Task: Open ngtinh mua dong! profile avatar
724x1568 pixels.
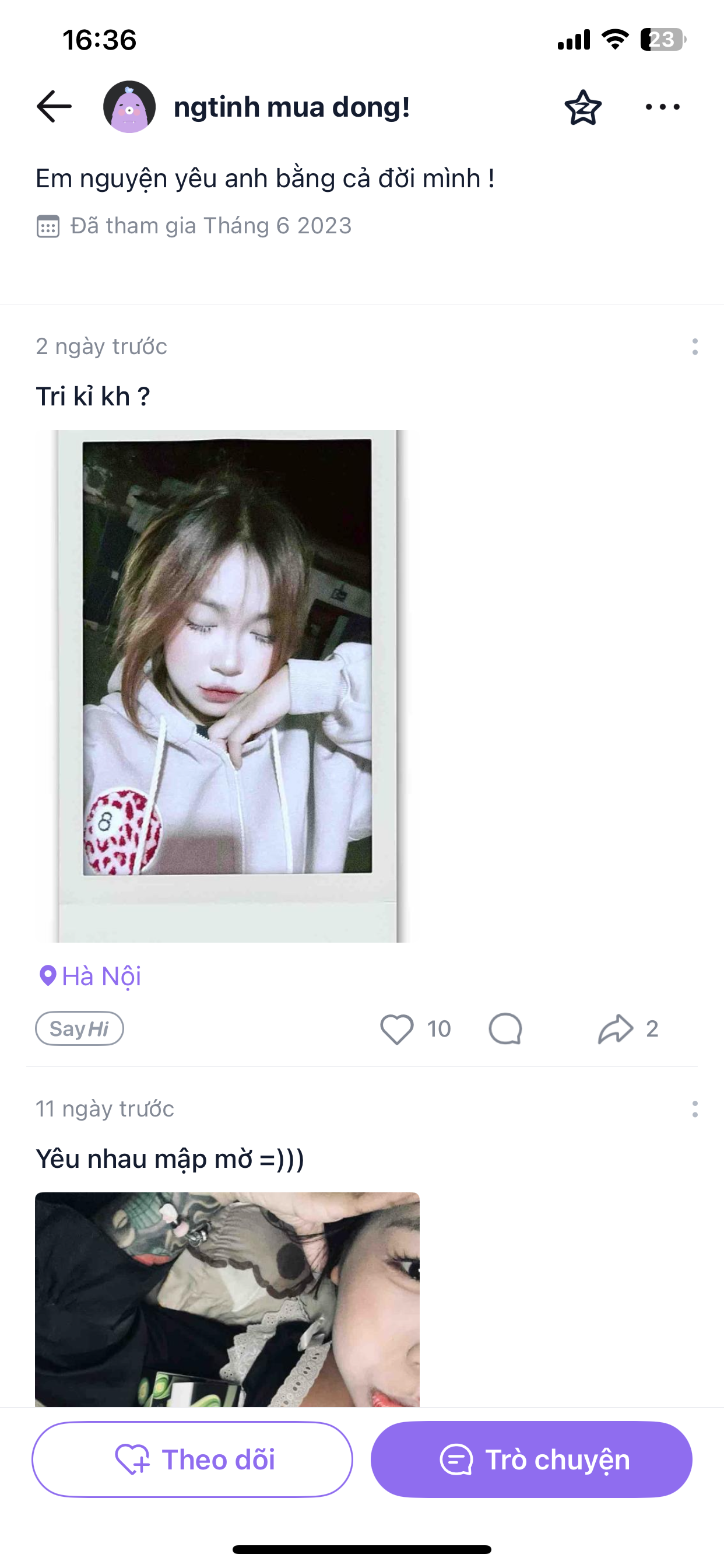Action: click(x=129, y=107)
